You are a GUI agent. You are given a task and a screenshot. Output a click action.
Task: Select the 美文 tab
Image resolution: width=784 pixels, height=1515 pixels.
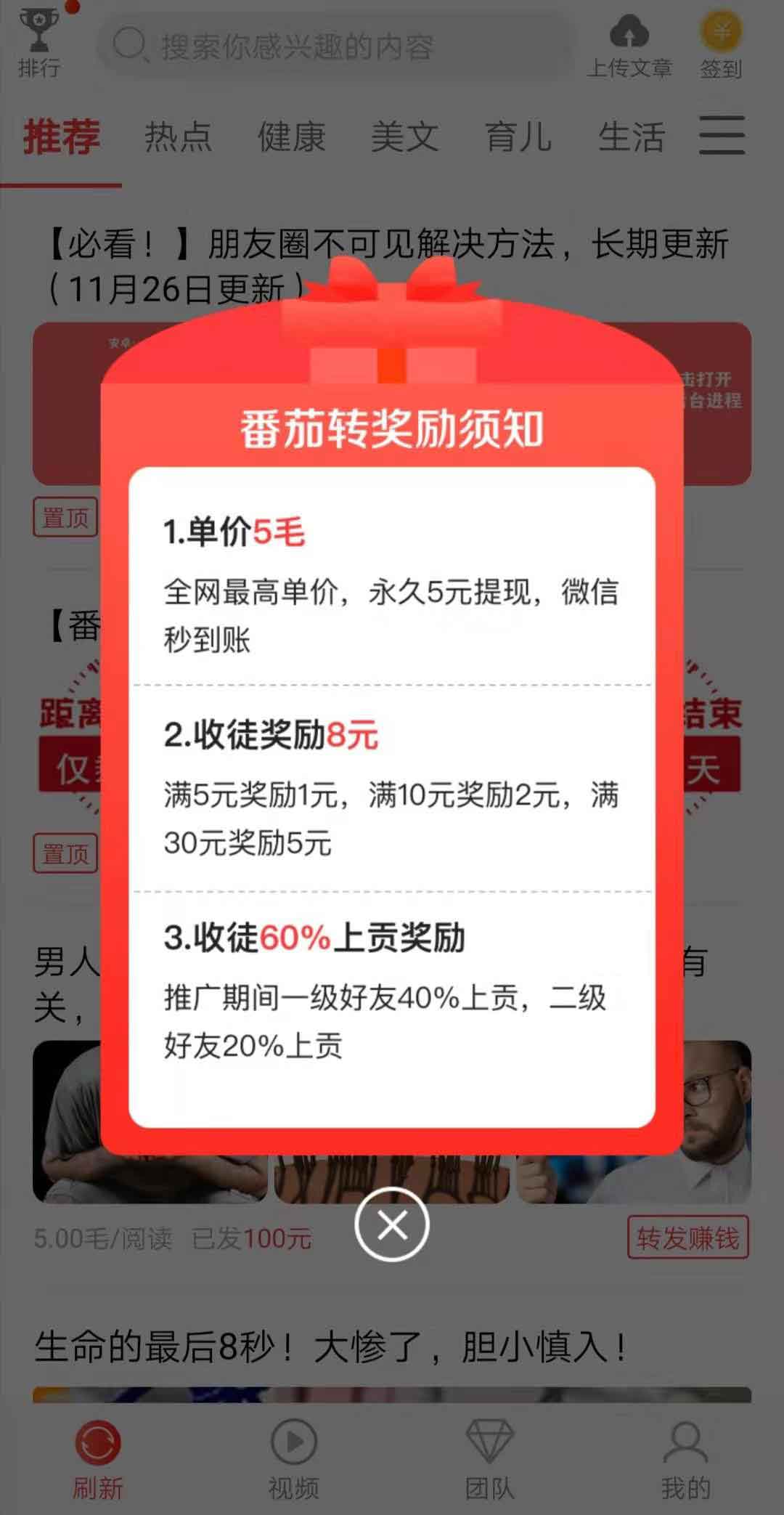[404, 137]
